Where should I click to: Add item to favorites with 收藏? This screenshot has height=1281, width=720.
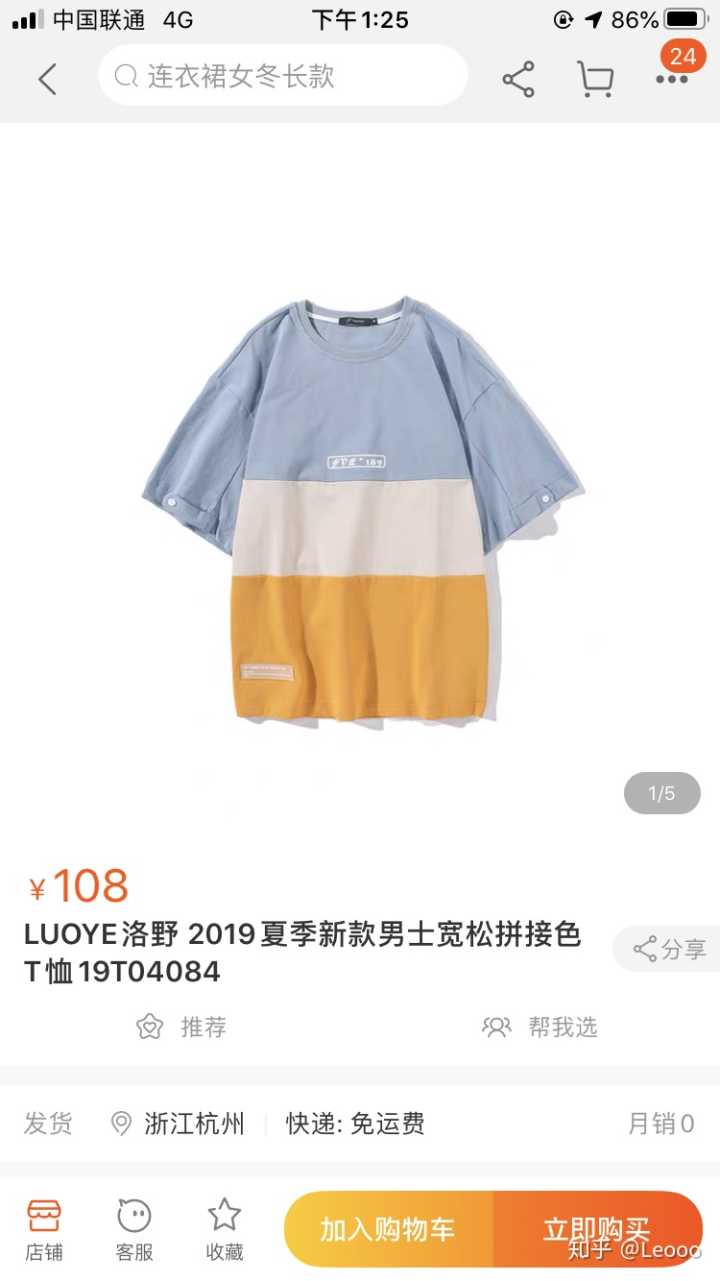click(224, 1229)
